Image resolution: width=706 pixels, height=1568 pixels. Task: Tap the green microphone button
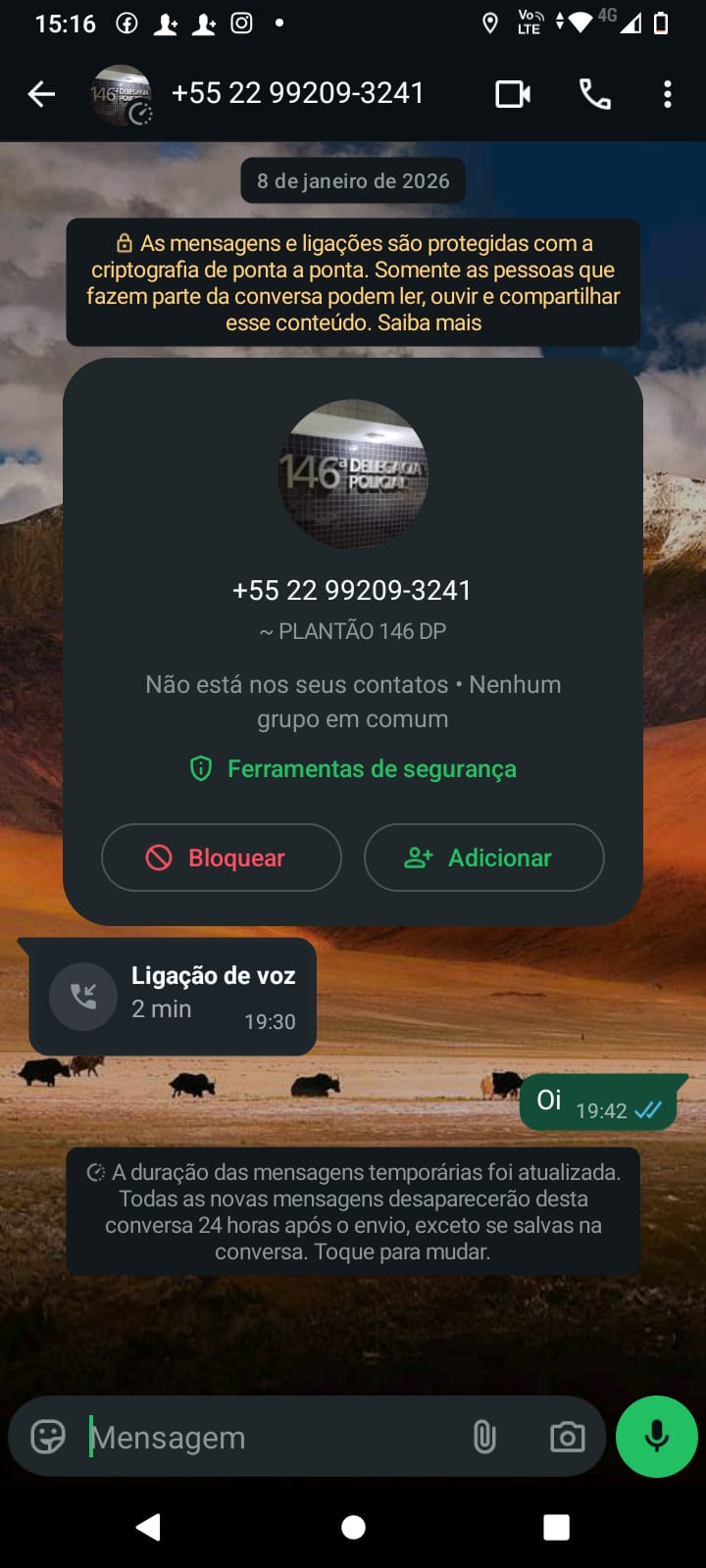(x=657, y=1437)
